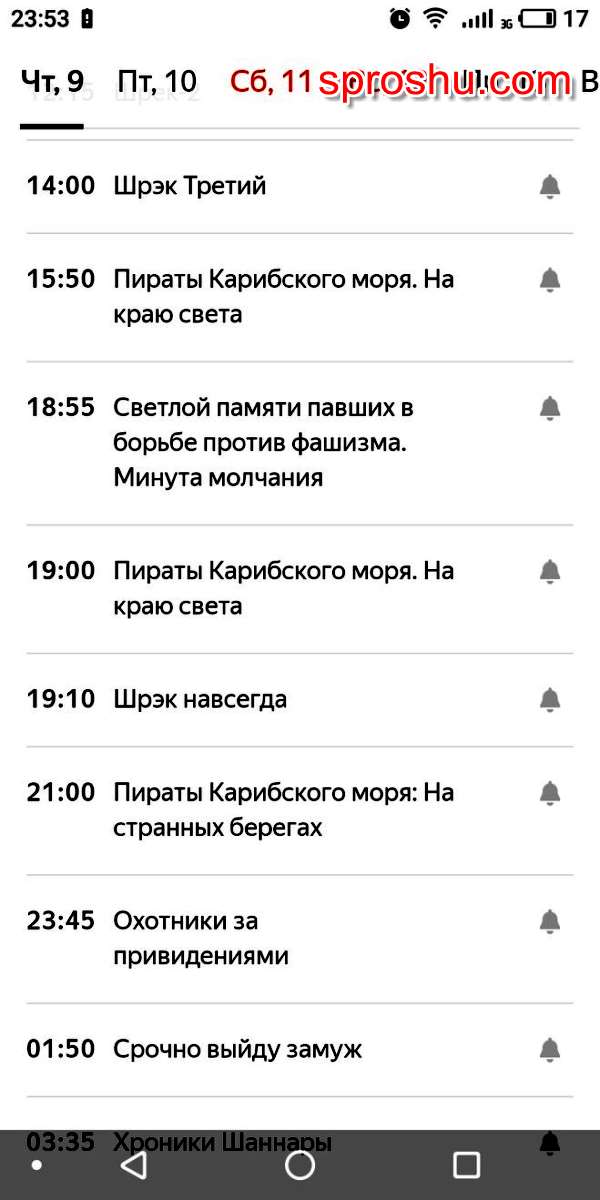Image resolution: width=600 pixels, height=1200 pixels.
Task: Tap the bell for На странных берегах at 21:00
Action: [549, 793]
